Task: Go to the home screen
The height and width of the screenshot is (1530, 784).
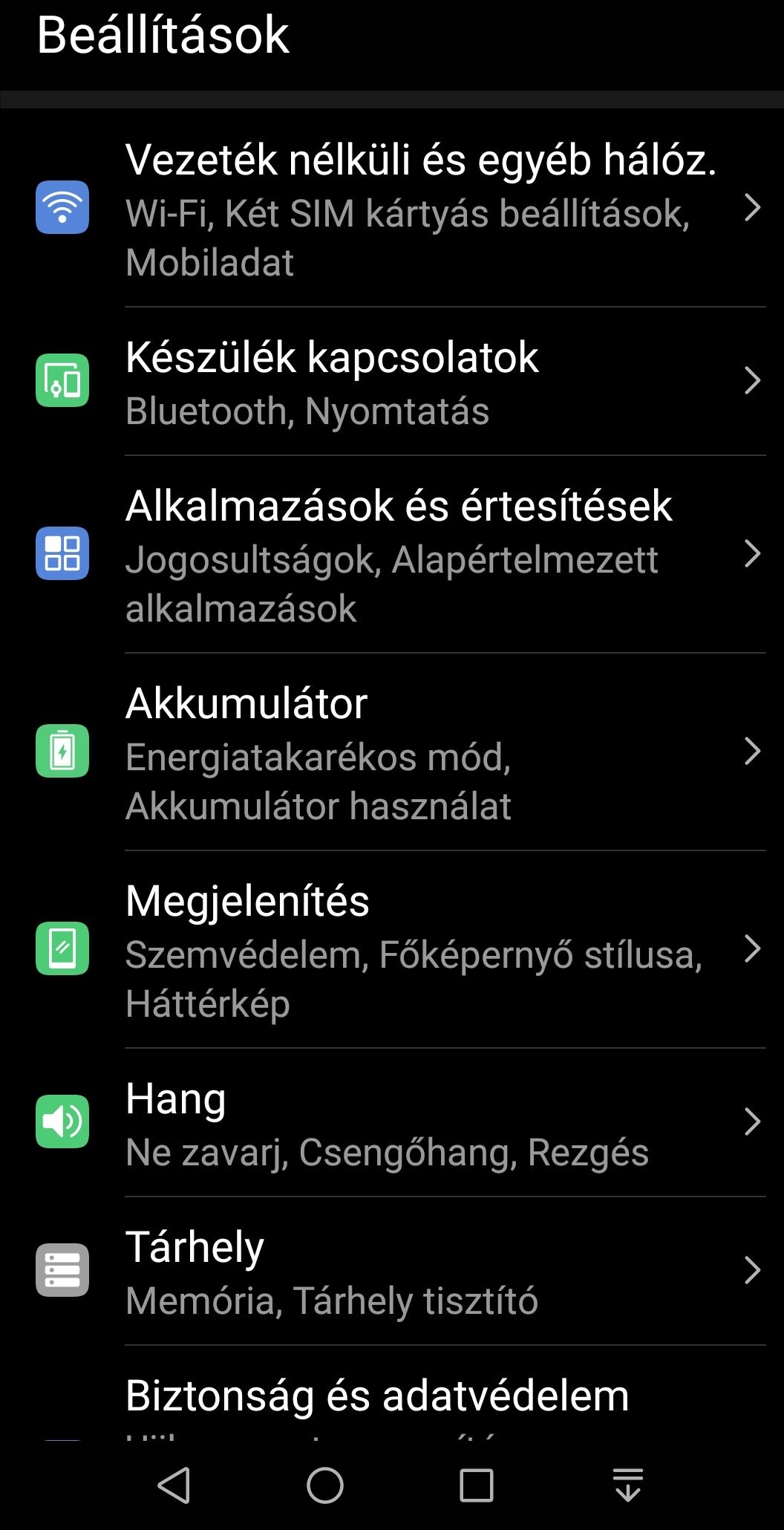Action: (325, 1485)
